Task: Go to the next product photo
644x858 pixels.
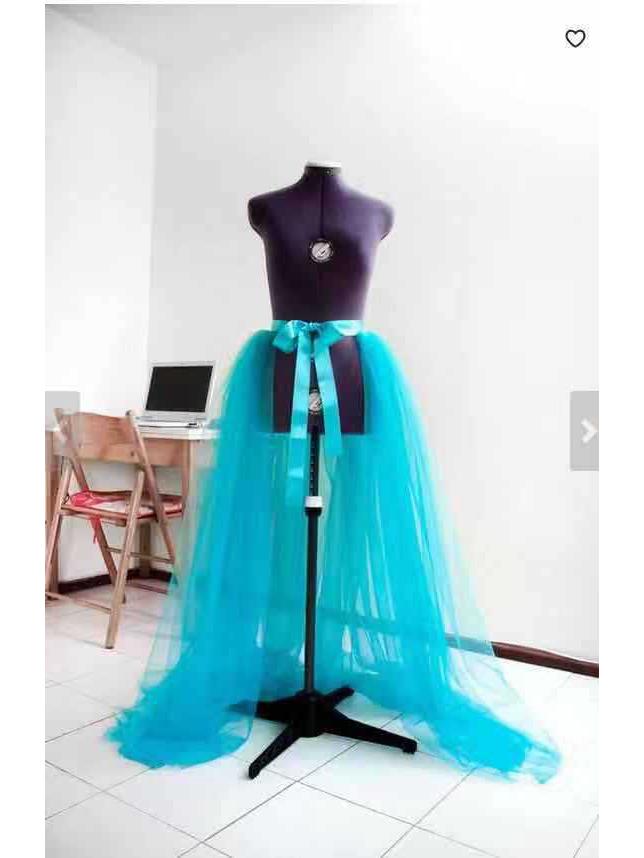Action: click(x=585, y=431)
